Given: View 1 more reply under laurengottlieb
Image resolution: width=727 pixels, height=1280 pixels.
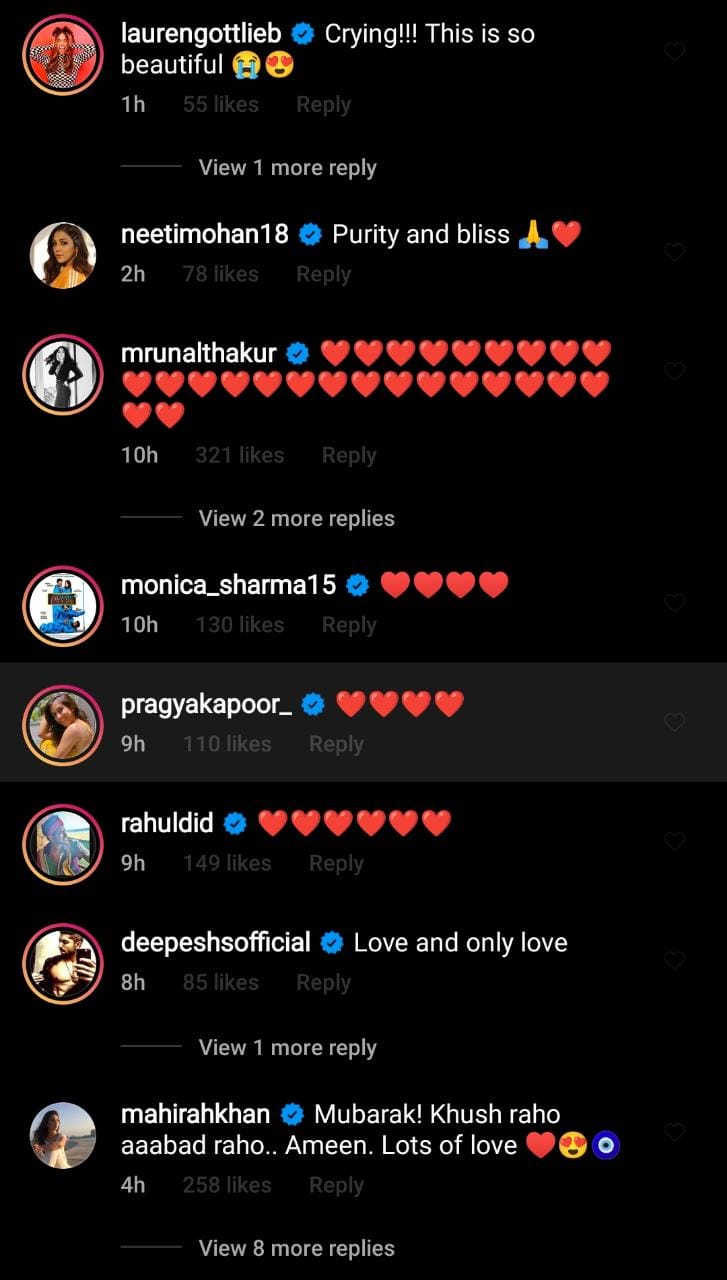Looking at the screenshot, I should click(x=287, y=168).
